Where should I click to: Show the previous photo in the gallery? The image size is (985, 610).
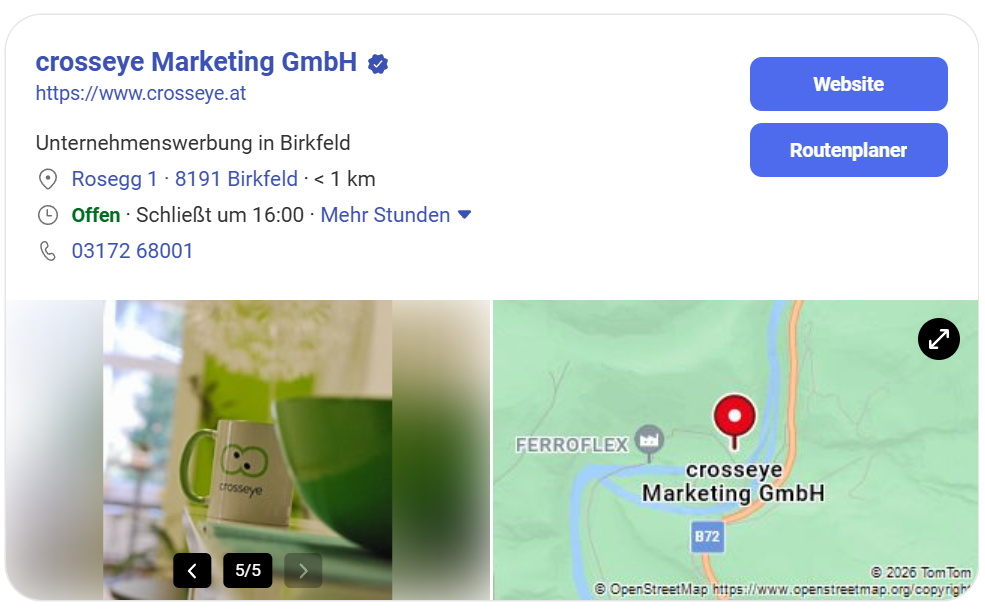(192, 571)
